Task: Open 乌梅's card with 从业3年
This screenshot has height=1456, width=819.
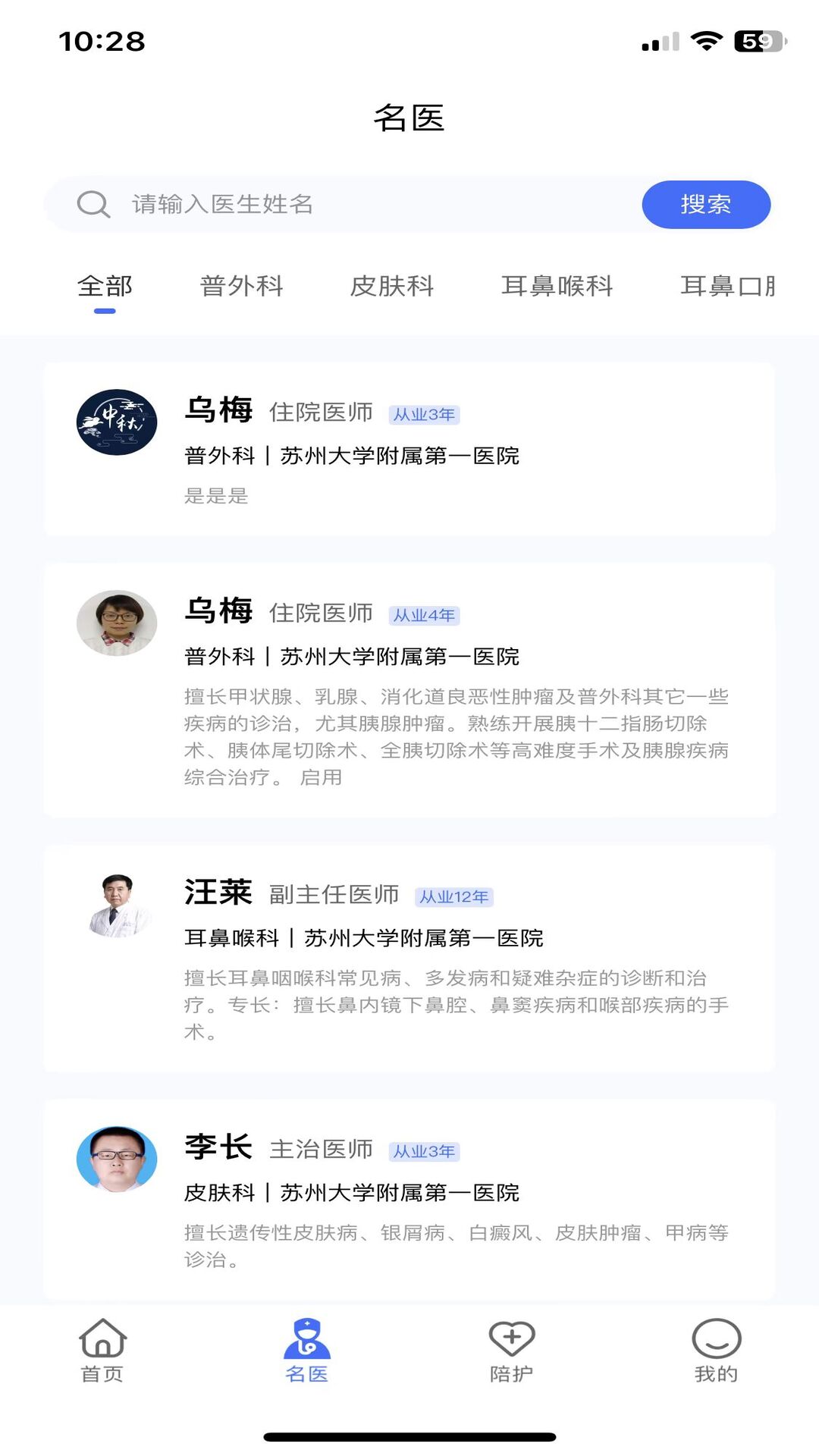Action: (x=409, y=449)
